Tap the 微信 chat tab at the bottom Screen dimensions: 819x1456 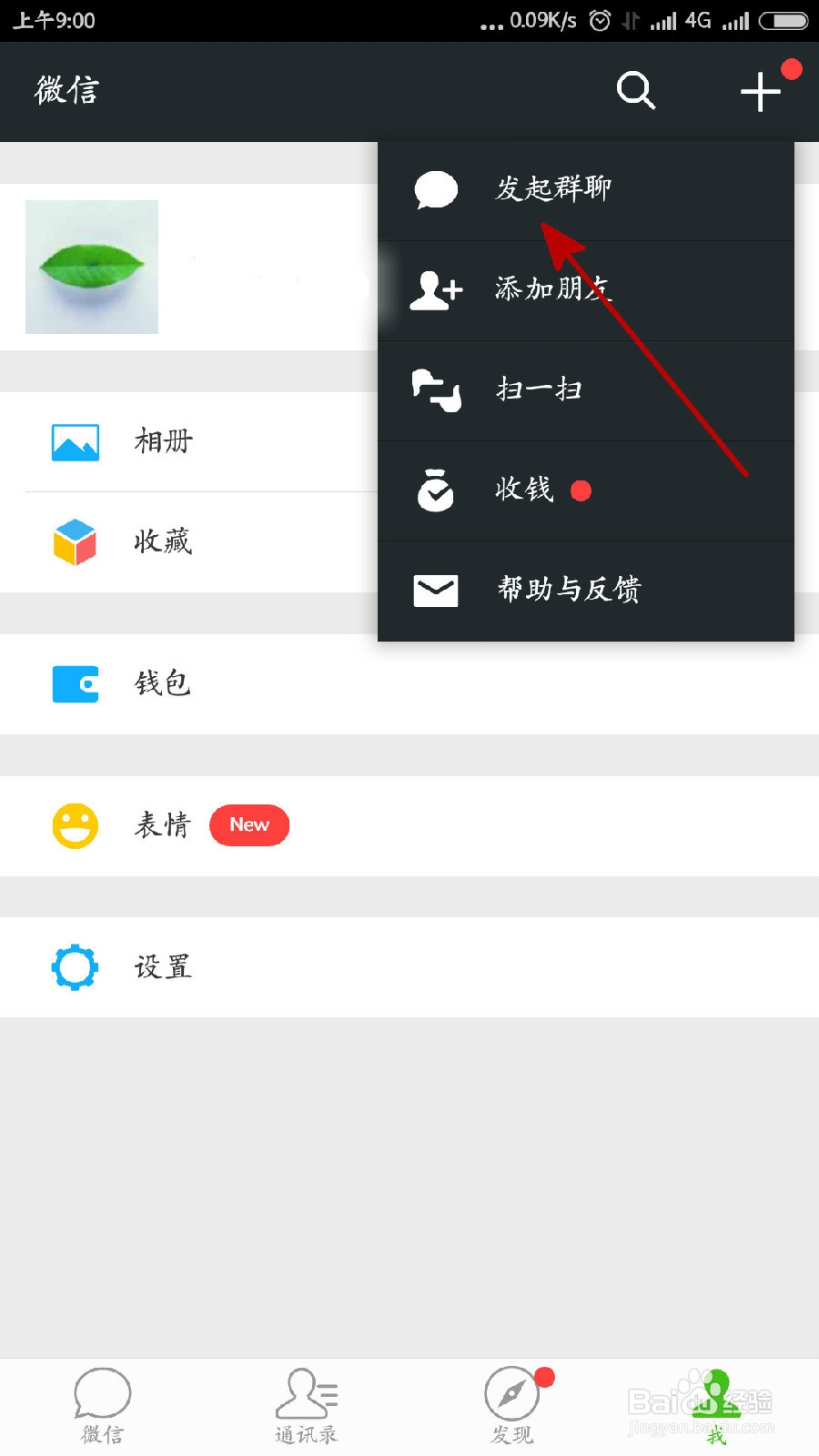click(102, 1401)
